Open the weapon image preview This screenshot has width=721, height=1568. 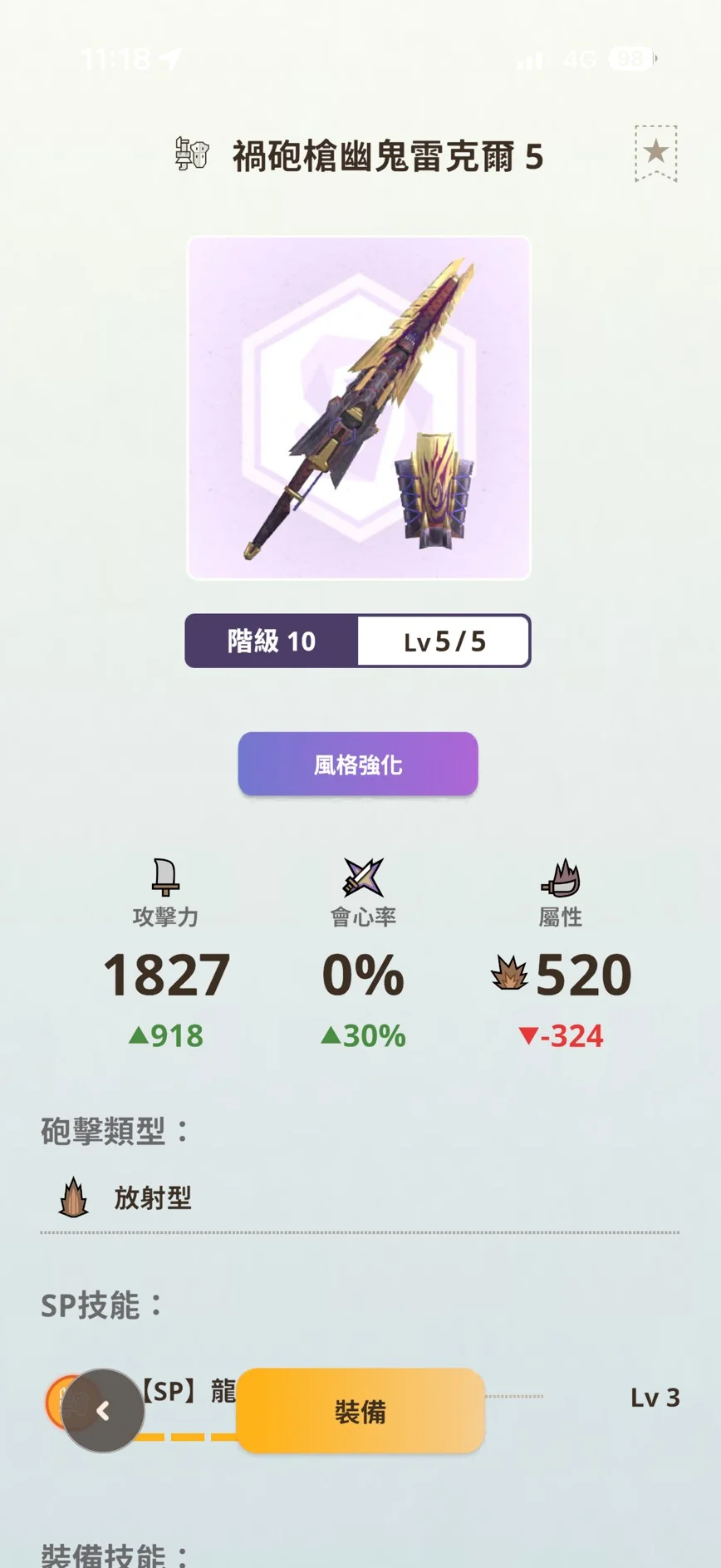pyautogui.click(x=359, y=408)
